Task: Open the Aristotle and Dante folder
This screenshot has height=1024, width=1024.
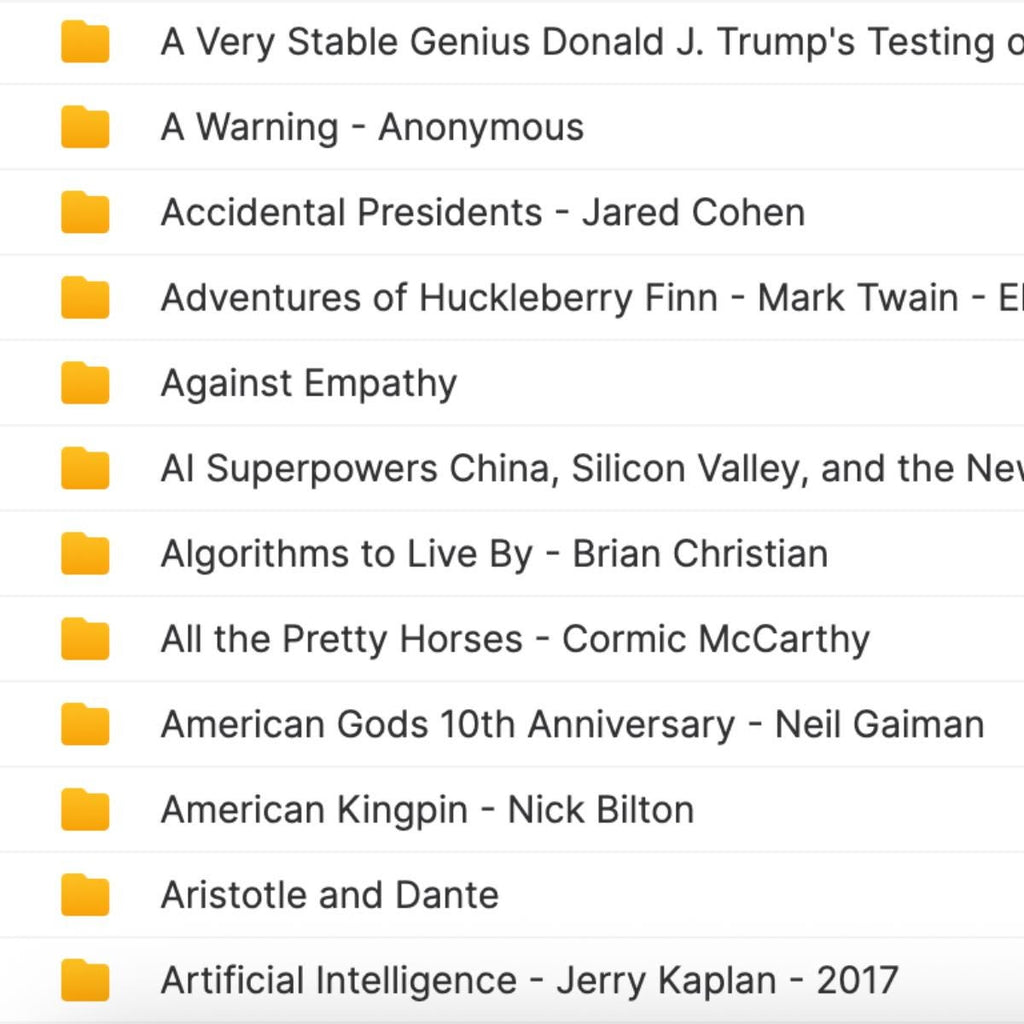Action: click(329, 894)
